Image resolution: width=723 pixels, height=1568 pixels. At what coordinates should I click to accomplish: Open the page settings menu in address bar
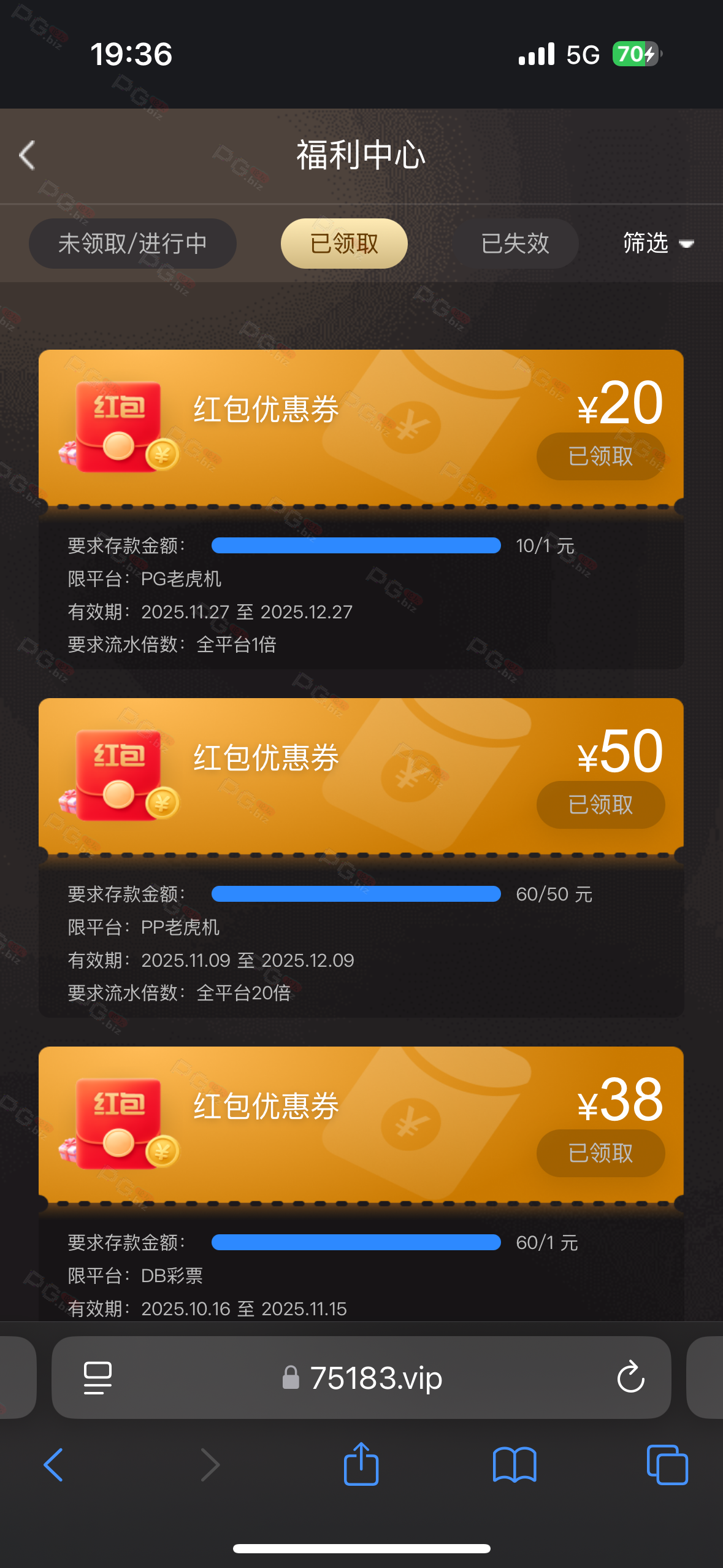(x=98, y=1378)
